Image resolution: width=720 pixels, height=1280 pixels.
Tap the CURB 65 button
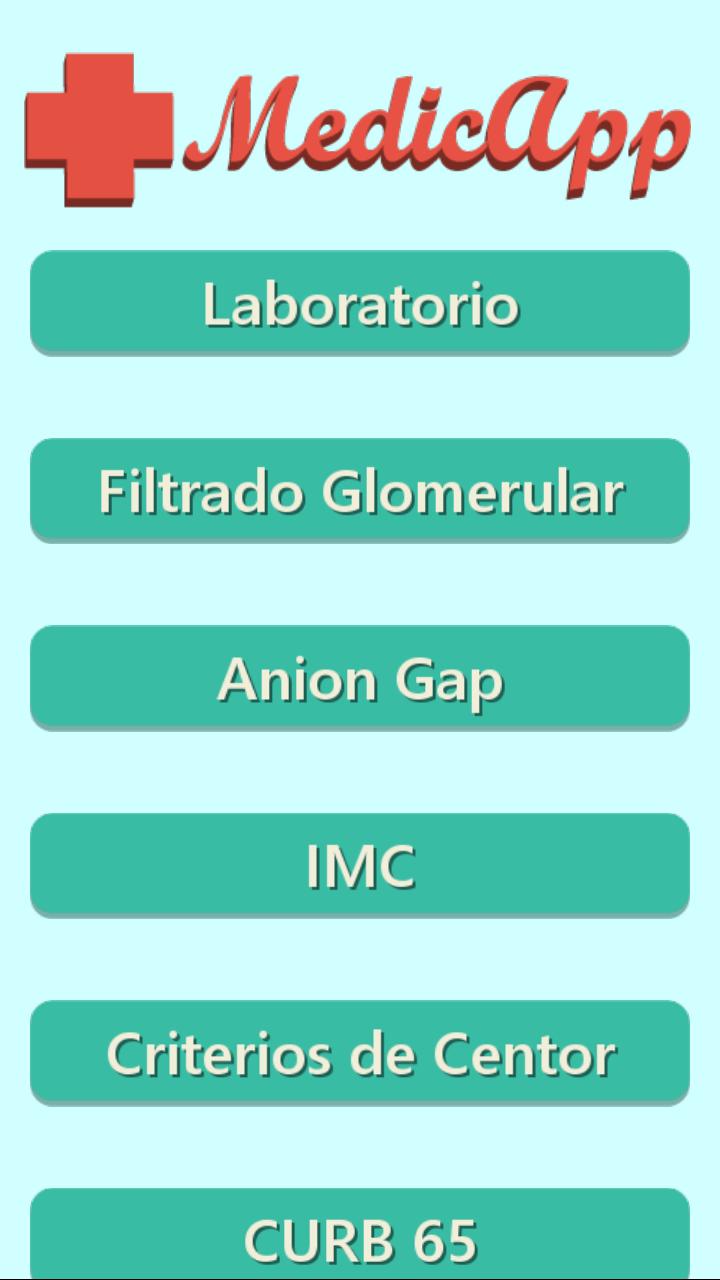coord(360,1236)
